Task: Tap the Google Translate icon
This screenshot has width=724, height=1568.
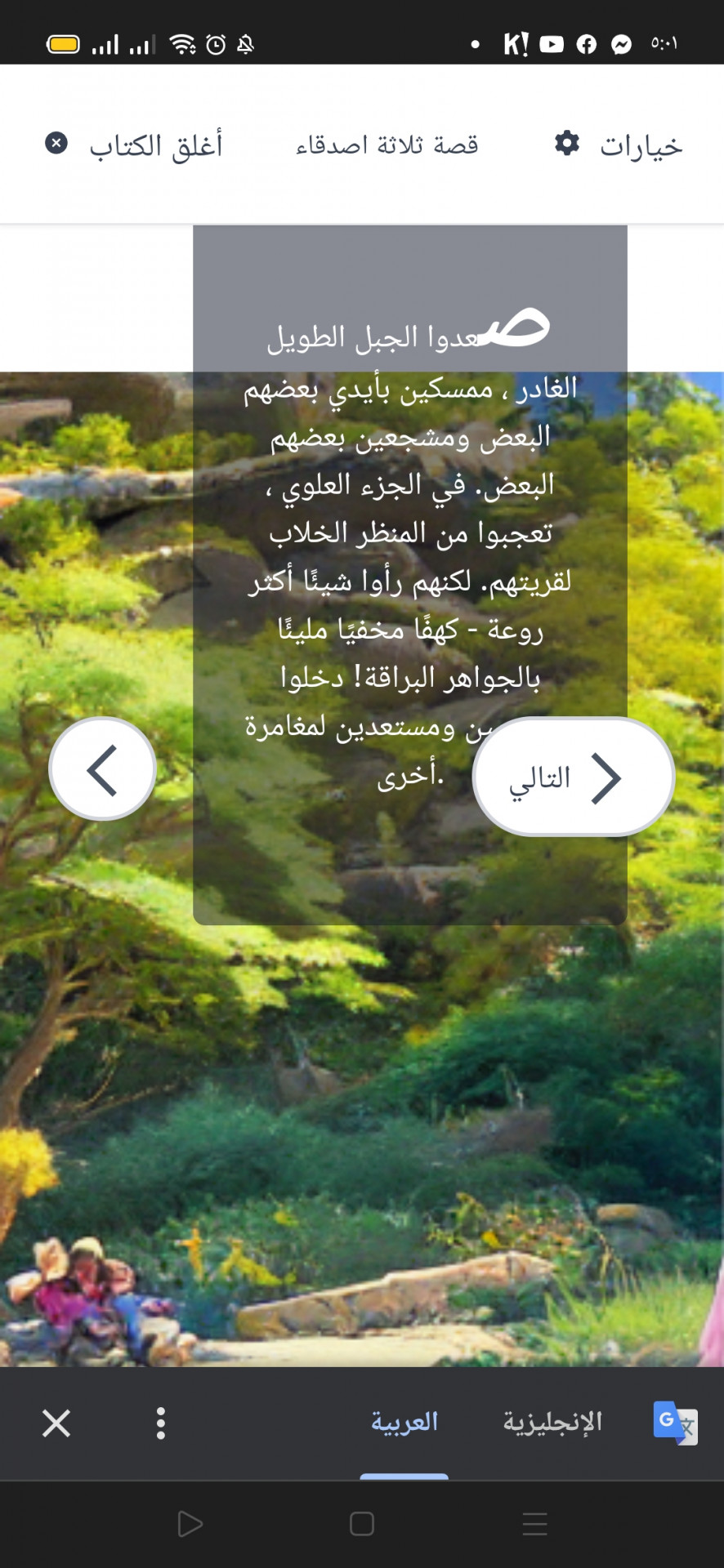Action: [x=675, y=1423]
